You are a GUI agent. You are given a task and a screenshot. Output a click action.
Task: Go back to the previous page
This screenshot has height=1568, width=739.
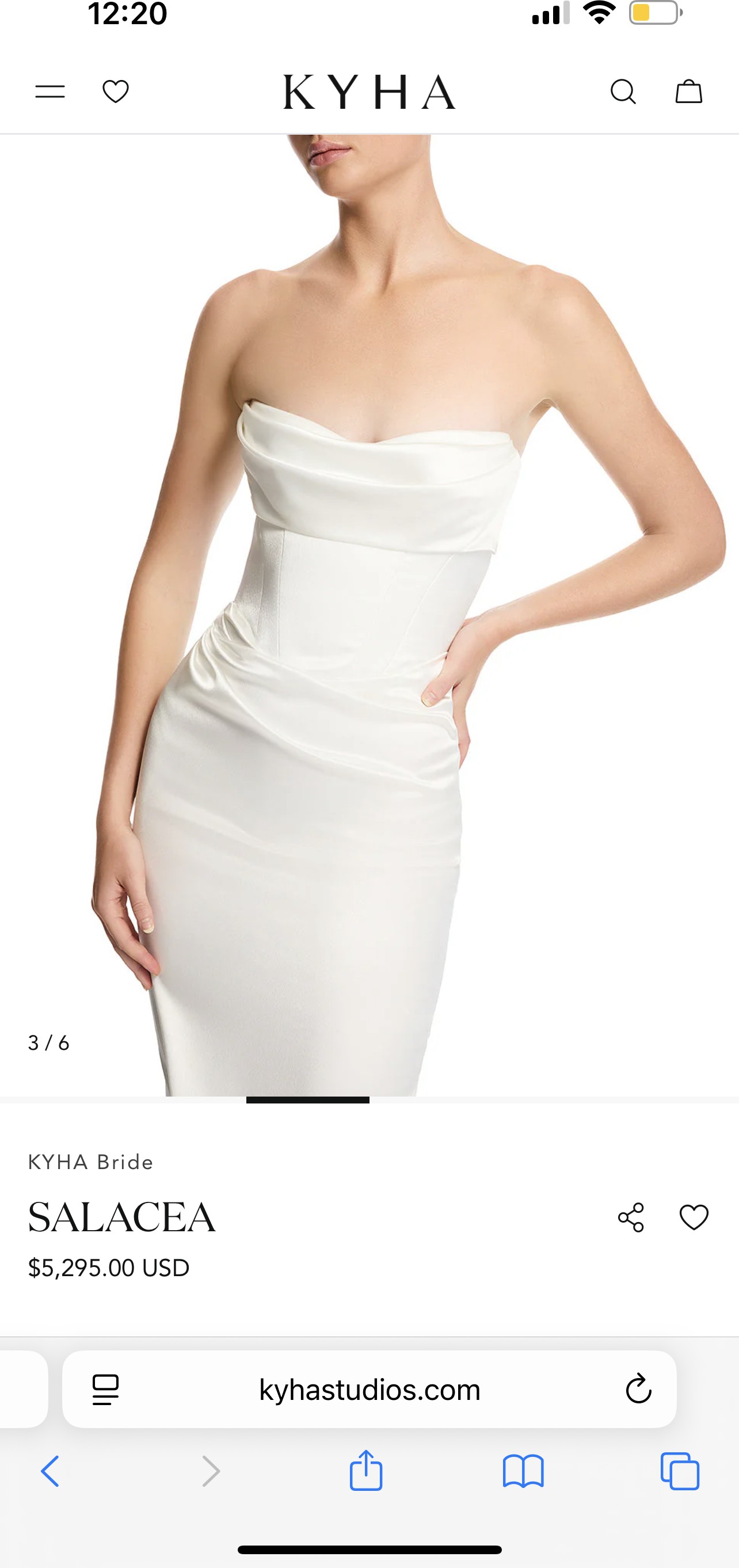tap(50, 1472)
